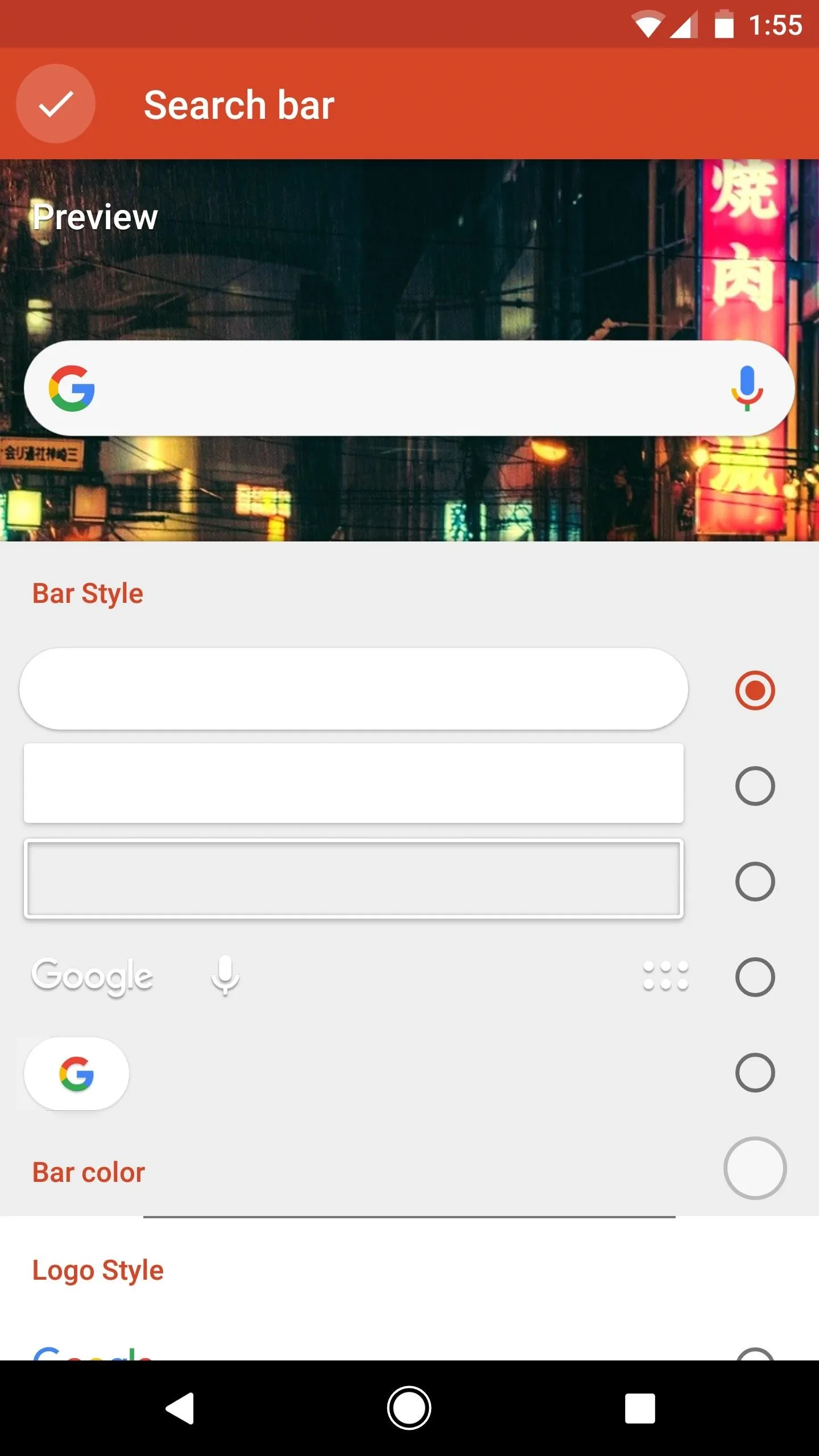The width and height of the screenshot is (819, 1456).
Task: Select the Google text logo bar style
Action: [755, 977]
